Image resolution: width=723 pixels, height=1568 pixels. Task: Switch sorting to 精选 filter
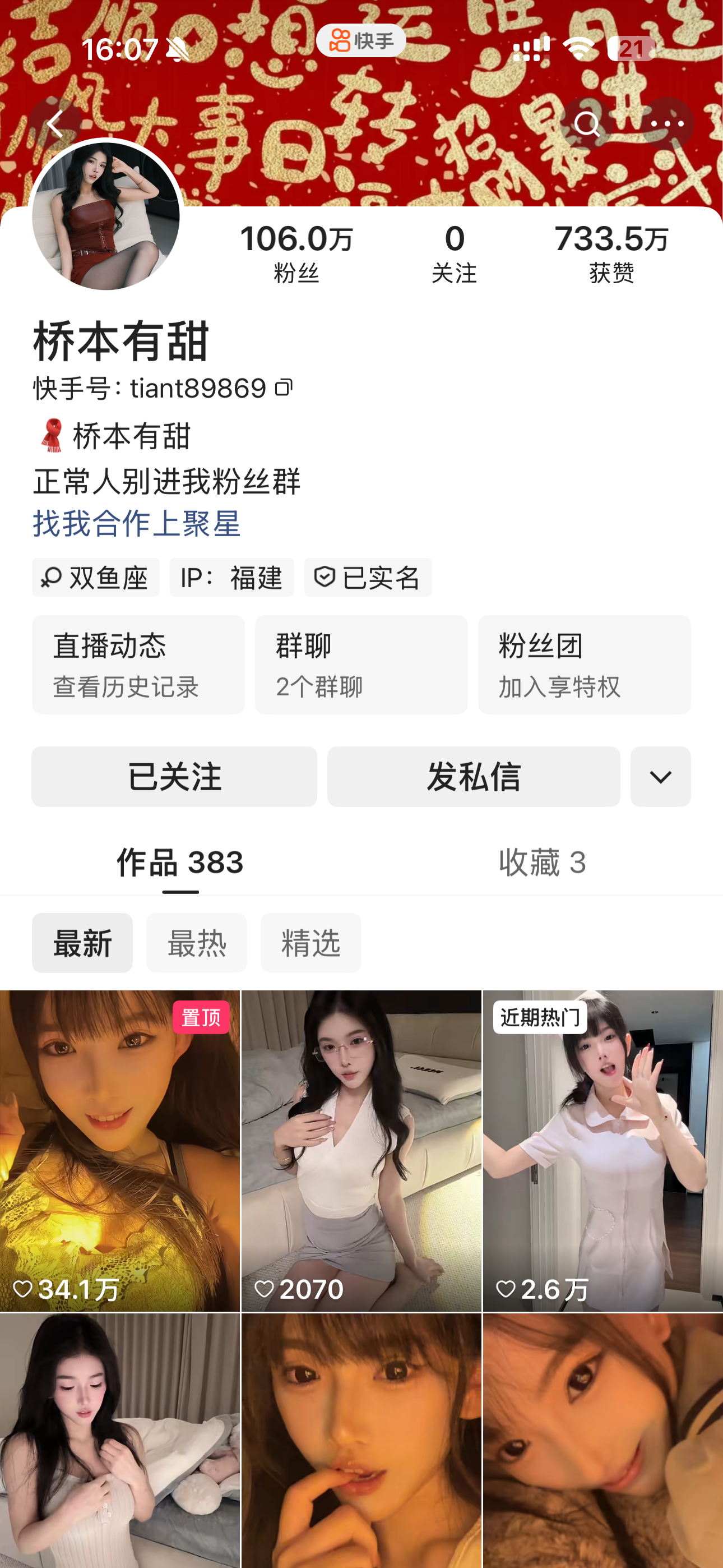click(310, 943)
